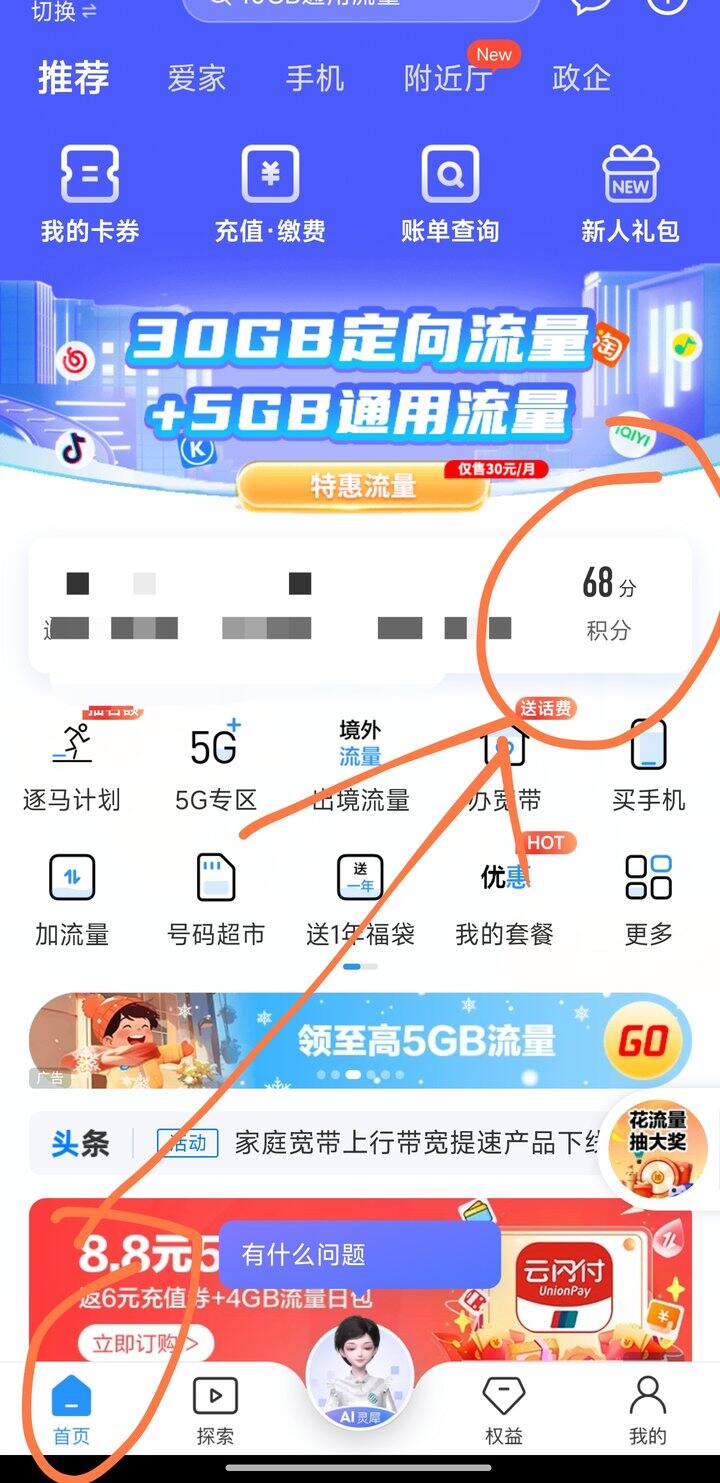Go to the 我的 tab
The image size is (720, 1483).
(x=648, y=1410)
